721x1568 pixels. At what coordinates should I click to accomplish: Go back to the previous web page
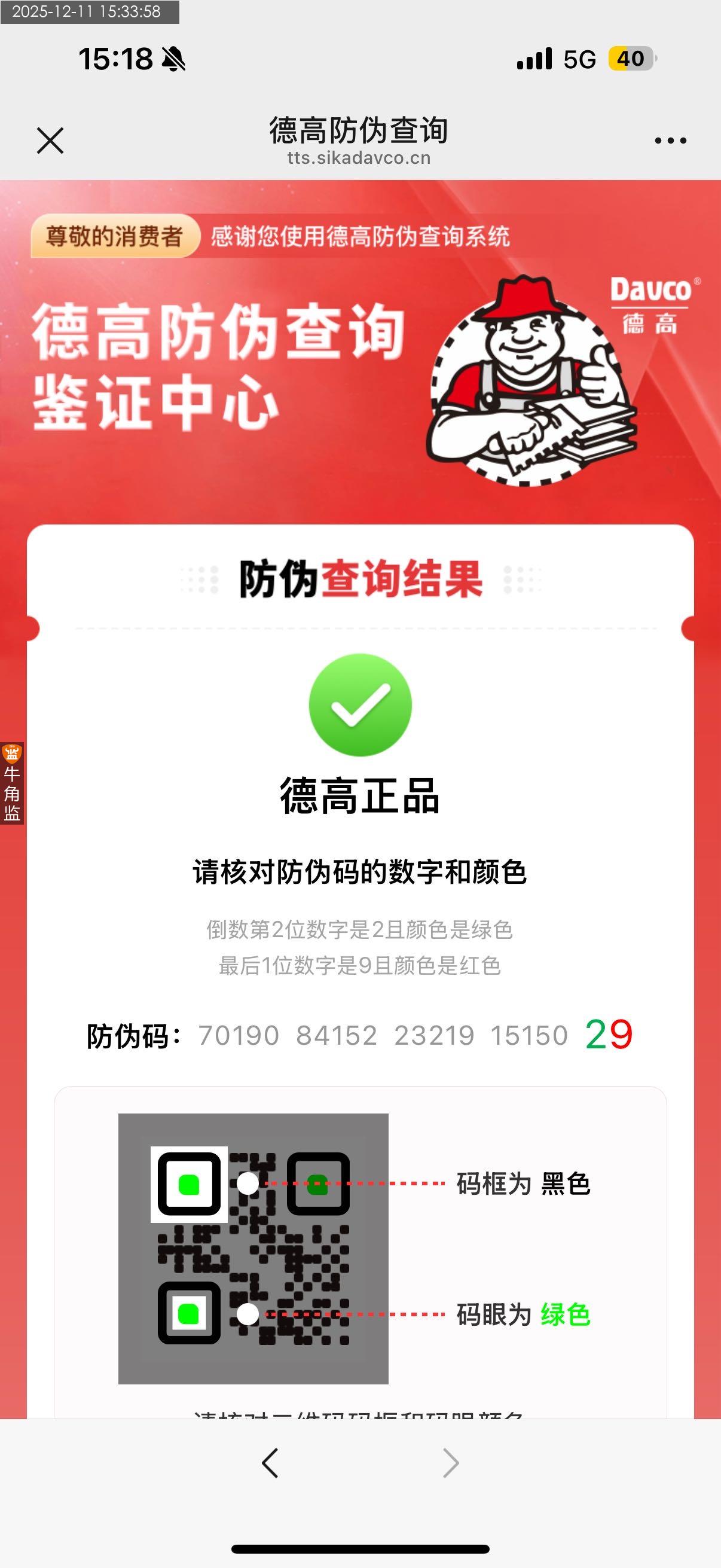270,1462
